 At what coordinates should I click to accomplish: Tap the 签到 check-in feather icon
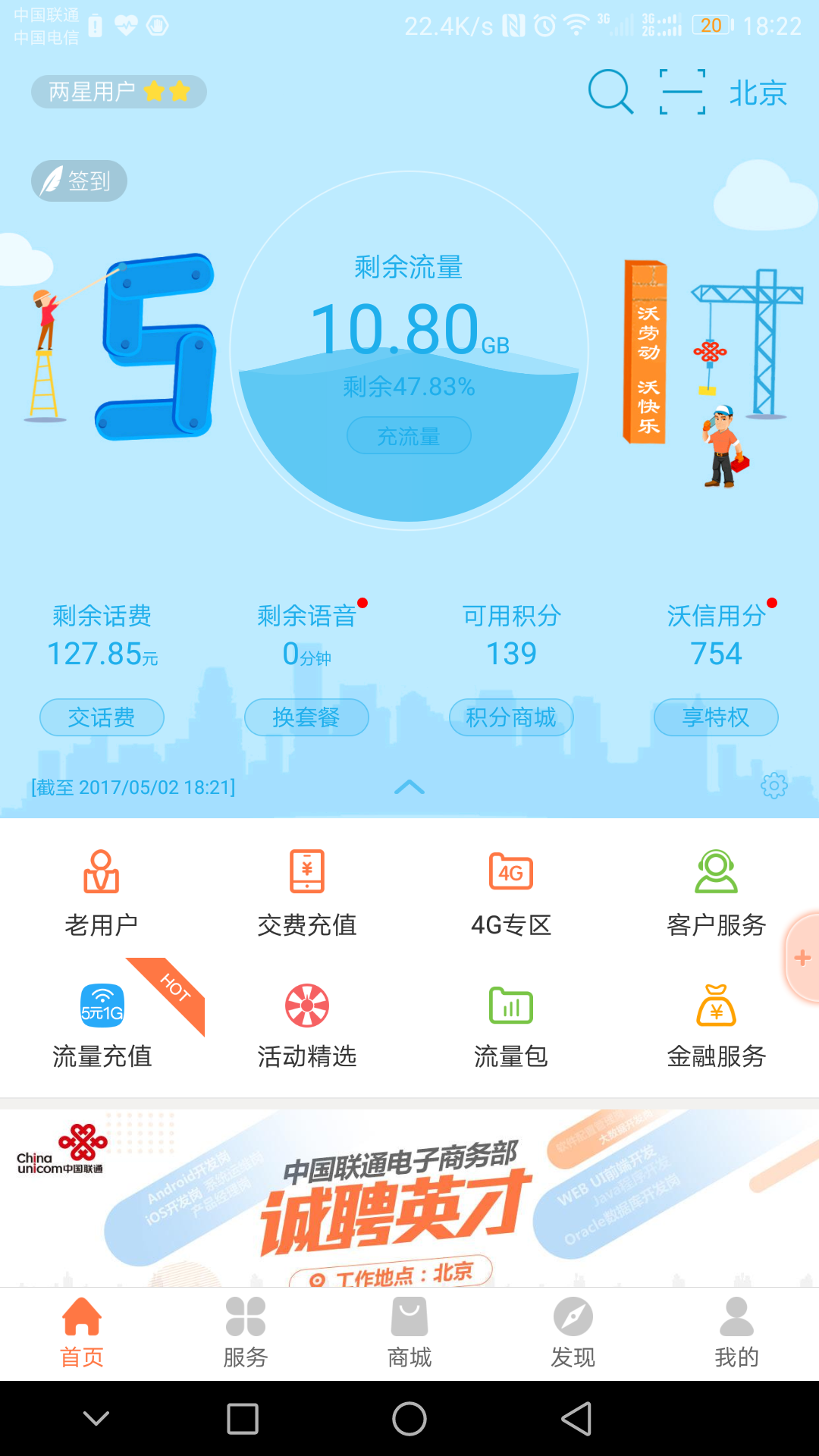pos(79,180)
